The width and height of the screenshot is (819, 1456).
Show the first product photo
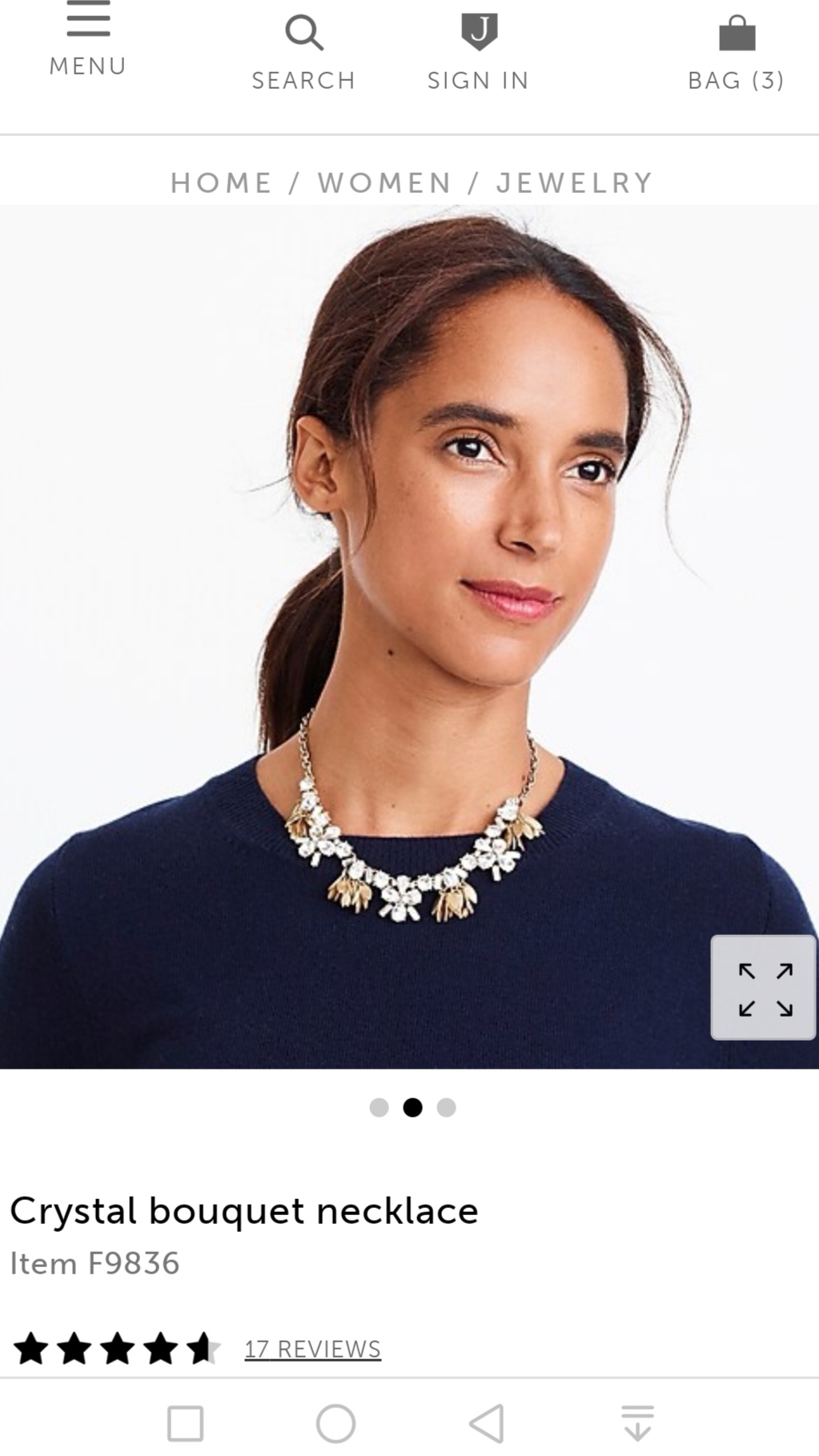379,1107
